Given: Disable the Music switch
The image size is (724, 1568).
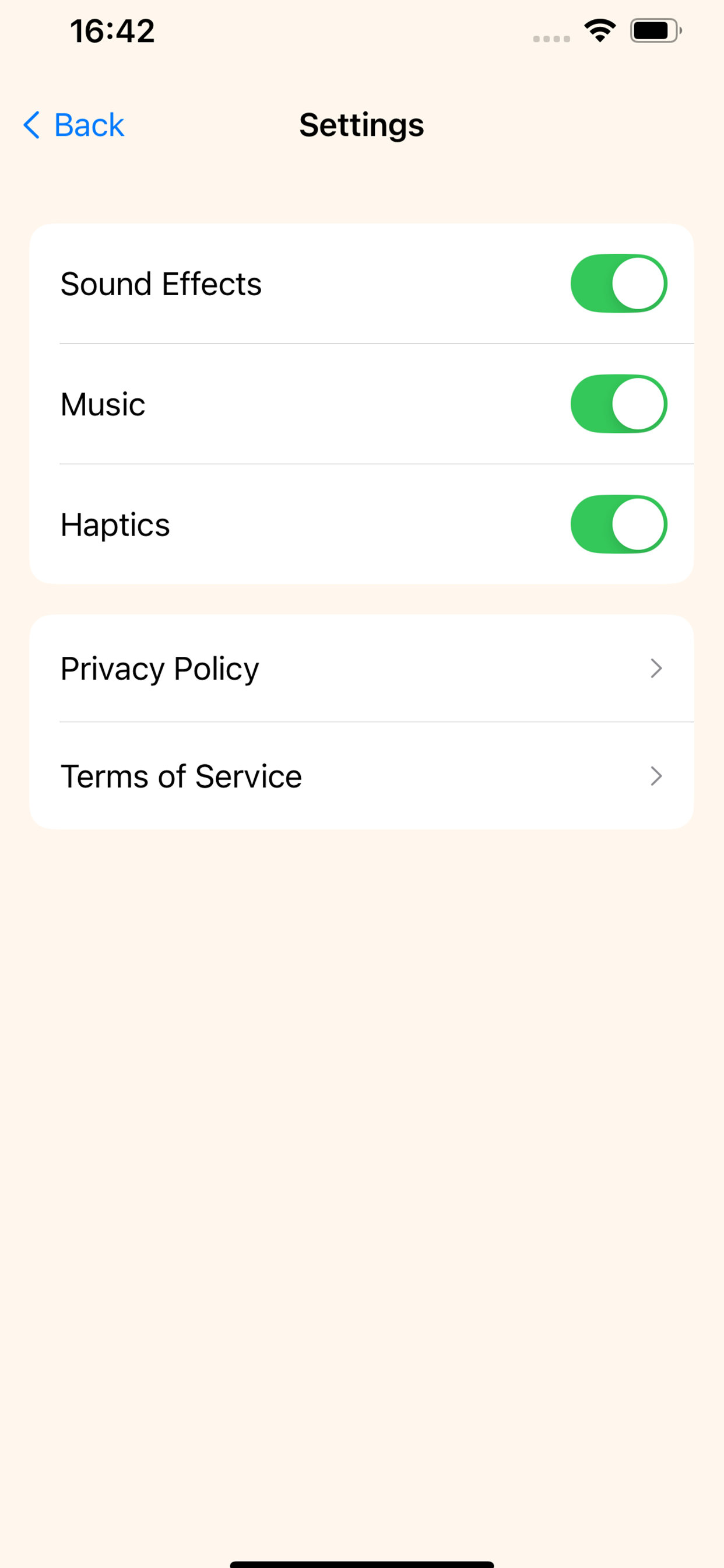Looking at the screenshot, I should click(x=618, y=404).
